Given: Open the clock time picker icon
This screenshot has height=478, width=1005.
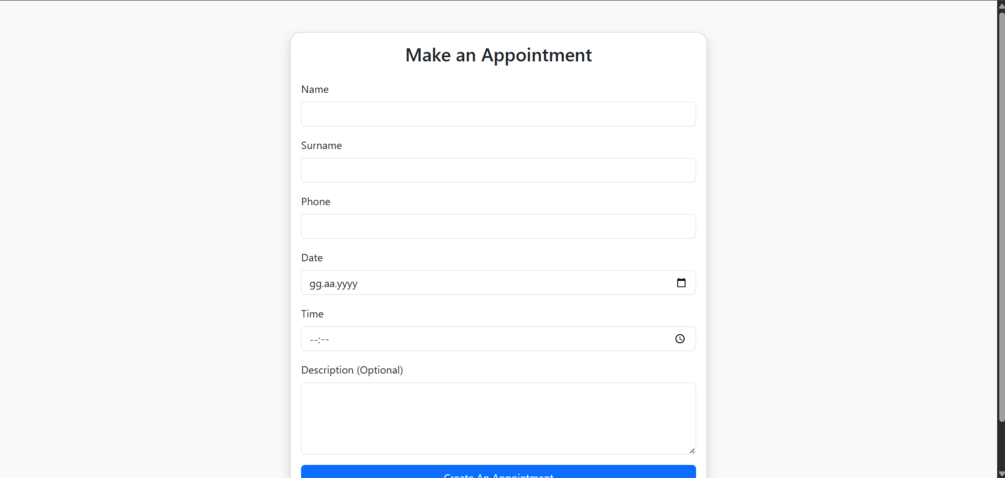Looking at the screenshot, I should pos(680,339).
